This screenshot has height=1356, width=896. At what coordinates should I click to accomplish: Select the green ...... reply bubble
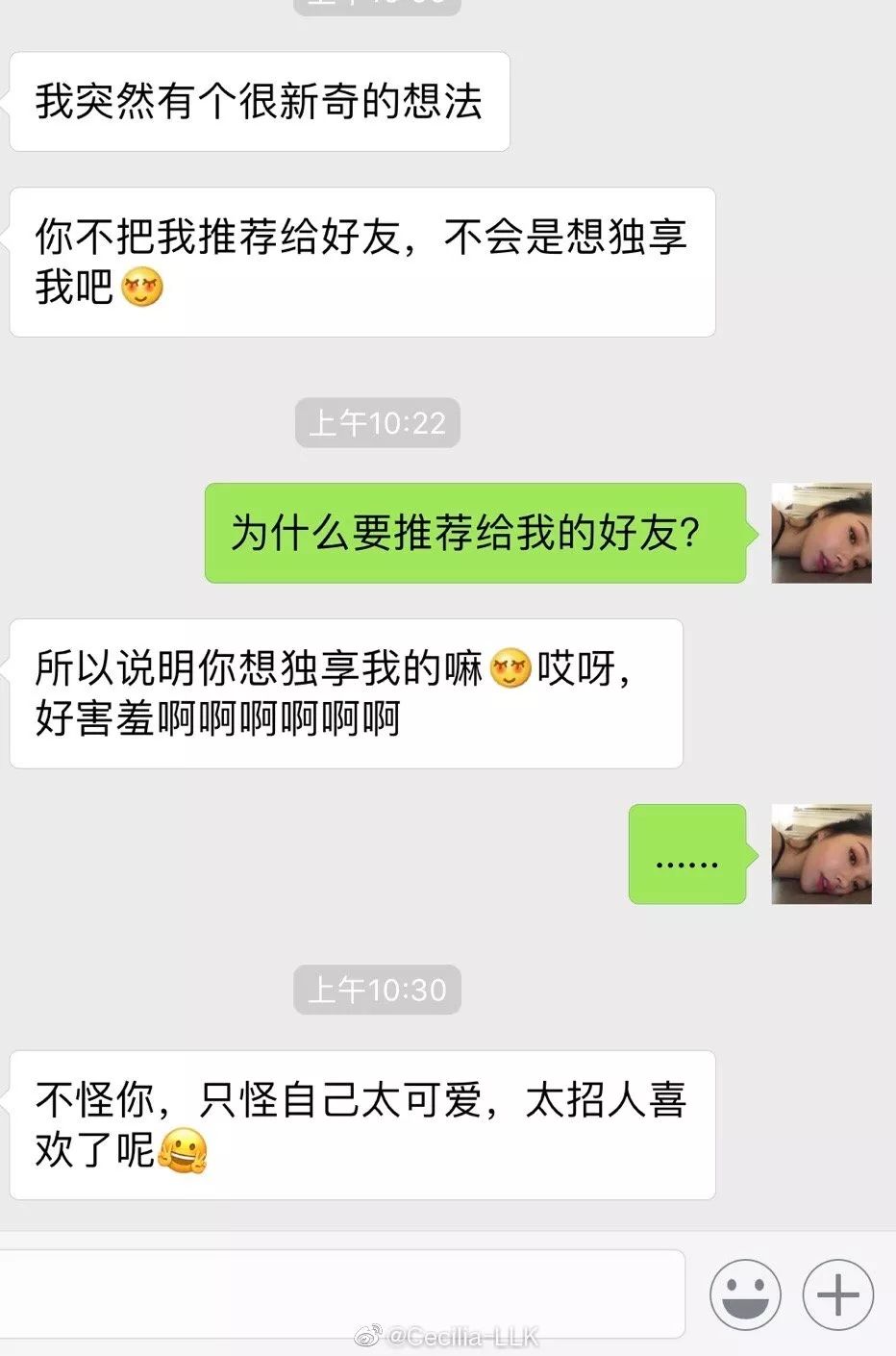point(687,855)
